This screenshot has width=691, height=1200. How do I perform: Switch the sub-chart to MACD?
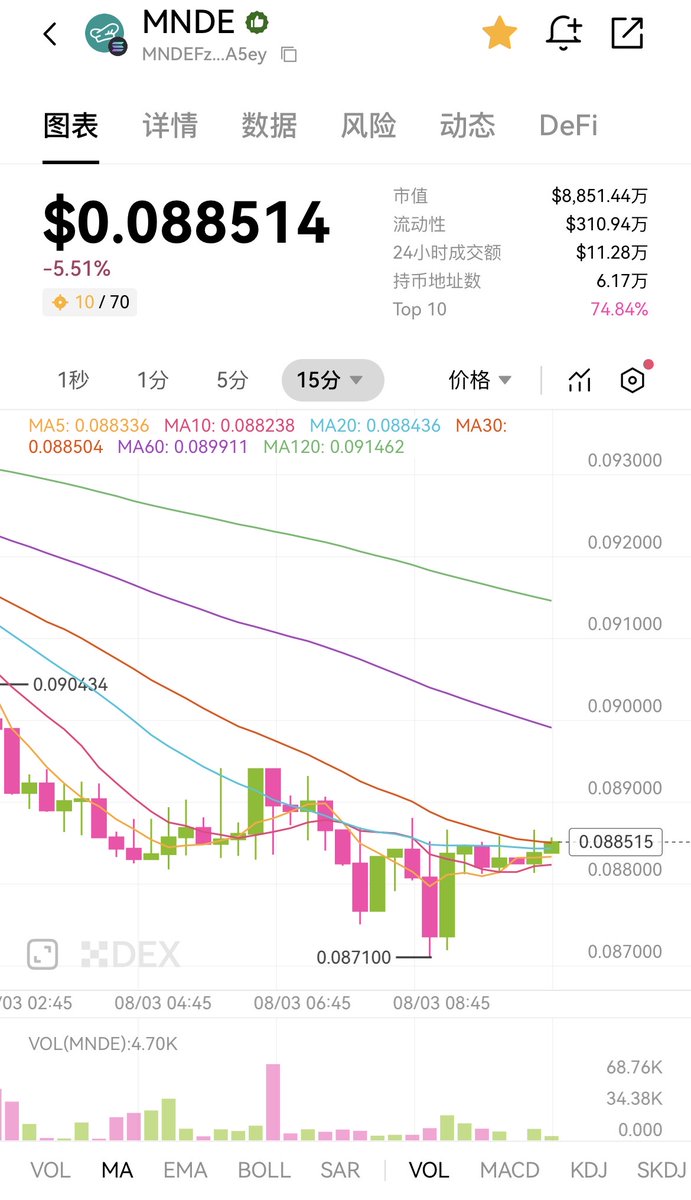[x=509, y=1170]
